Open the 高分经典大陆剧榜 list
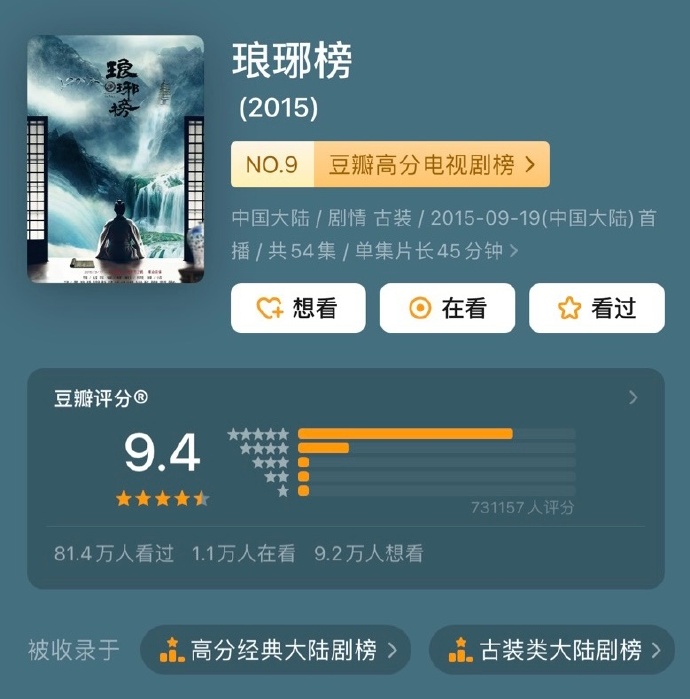This screenshot has height=699, width=690. coord(275,650)
